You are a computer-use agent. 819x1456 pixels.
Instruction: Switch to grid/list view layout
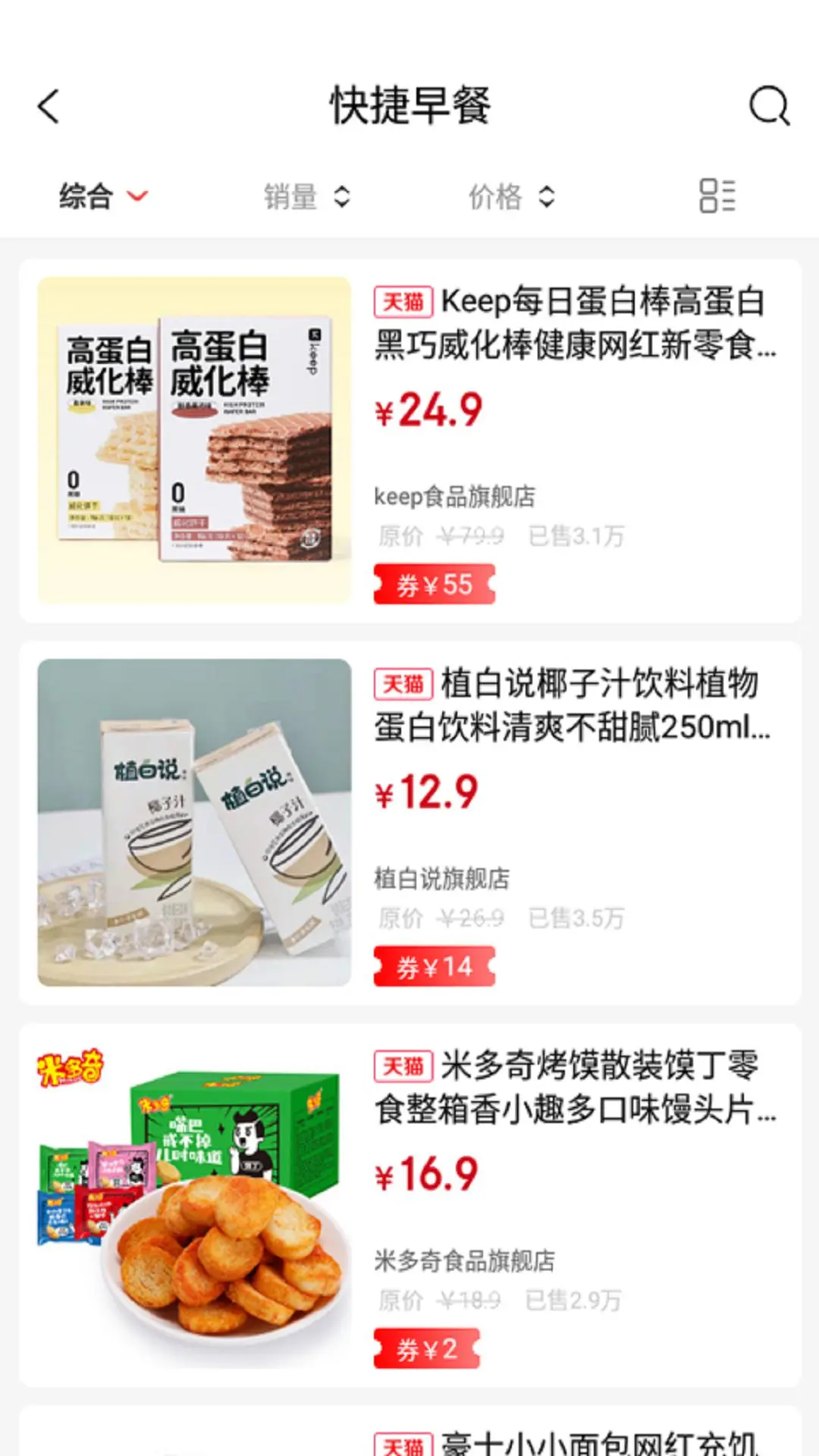pyautogui.click(x=717, y=196)
